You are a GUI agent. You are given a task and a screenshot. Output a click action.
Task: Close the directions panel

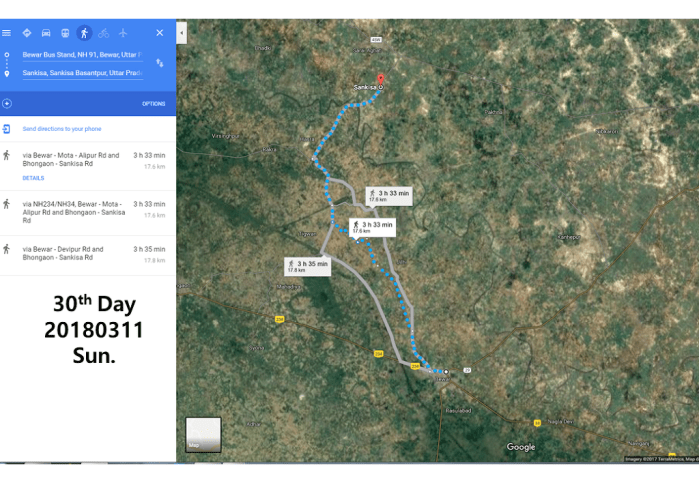160,33
